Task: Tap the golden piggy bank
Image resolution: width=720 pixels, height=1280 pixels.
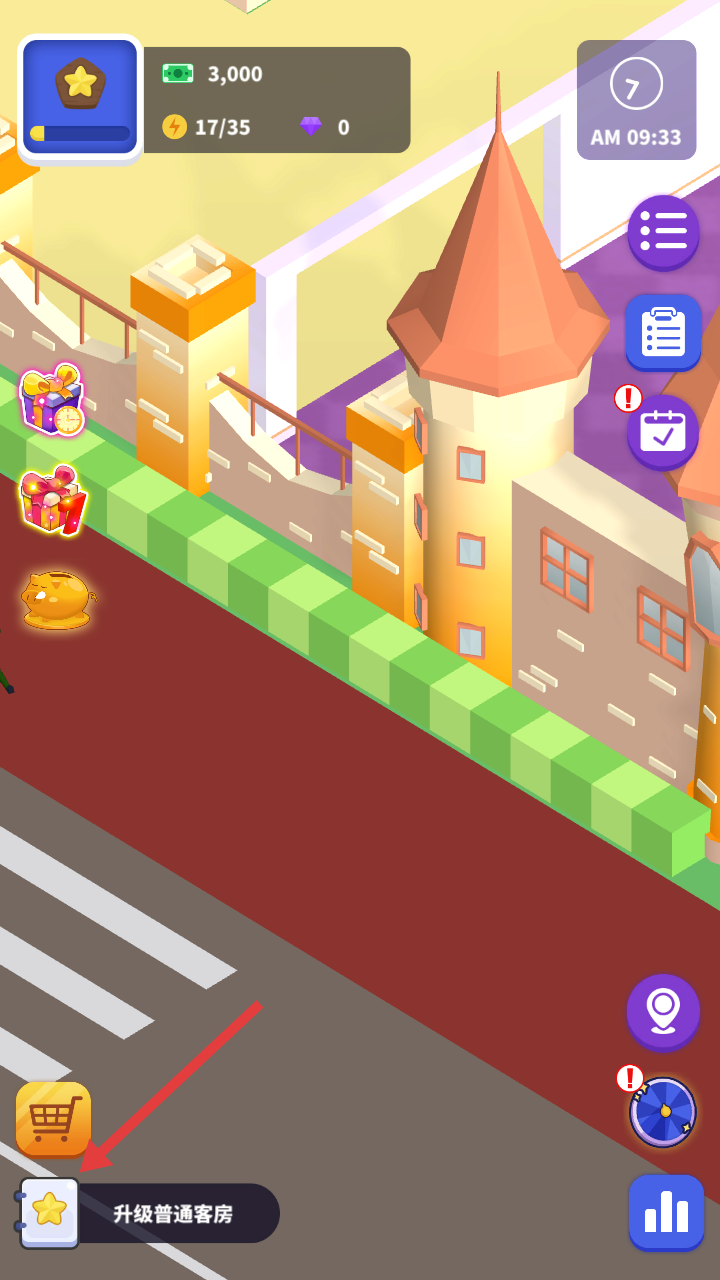Action: 57,599
